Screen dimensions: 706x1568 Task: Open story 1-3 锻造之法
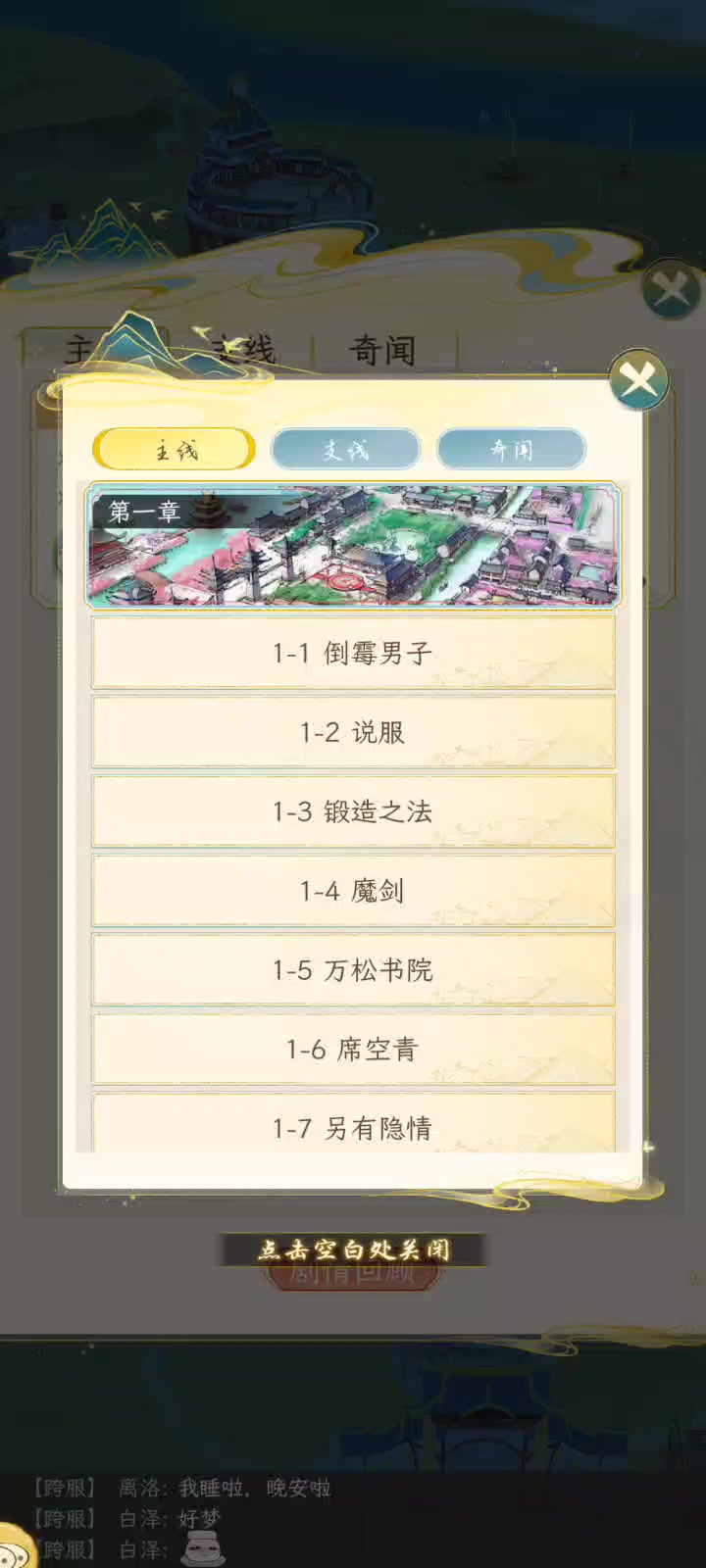(353, 811)
